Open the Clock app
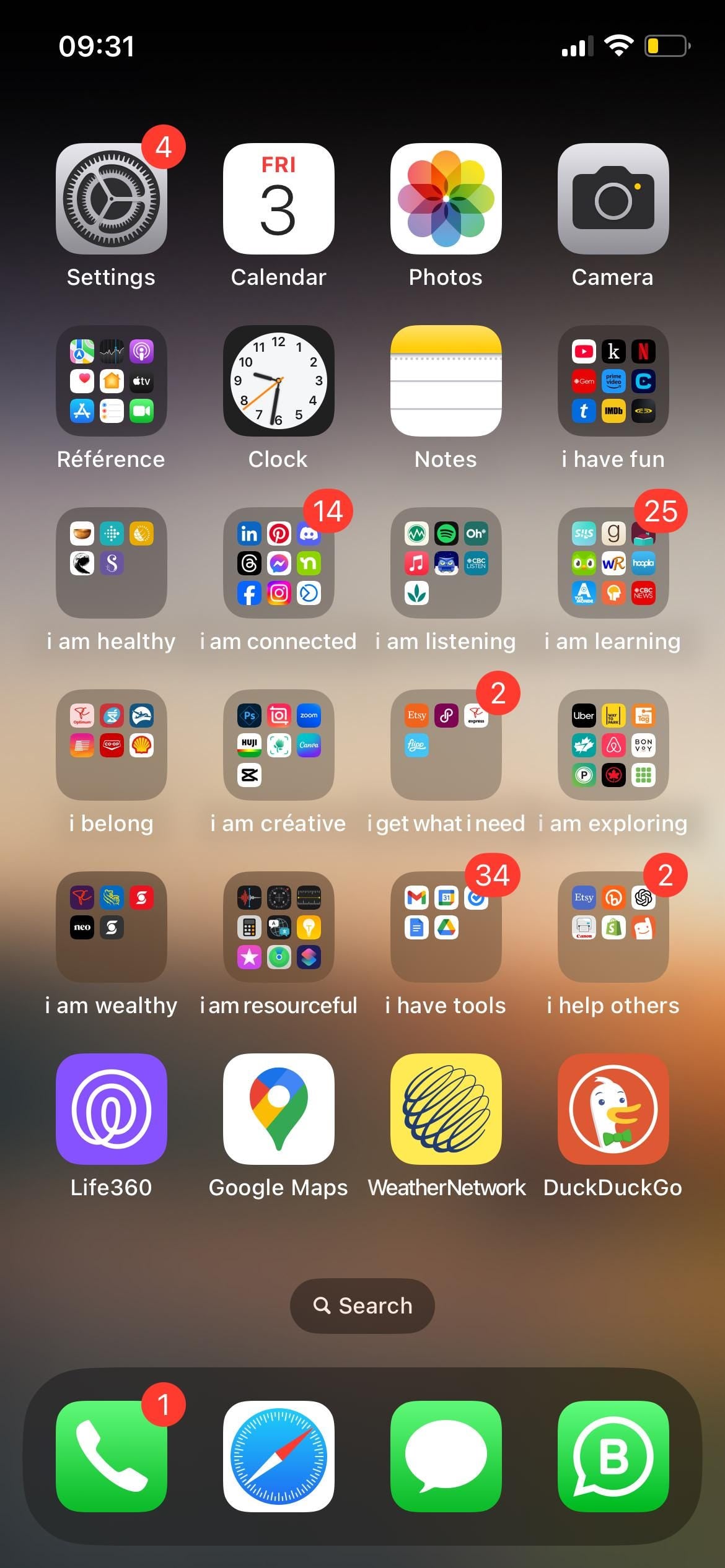The image size is (725, 1568). pyautogui.click(x=278, y=381)
